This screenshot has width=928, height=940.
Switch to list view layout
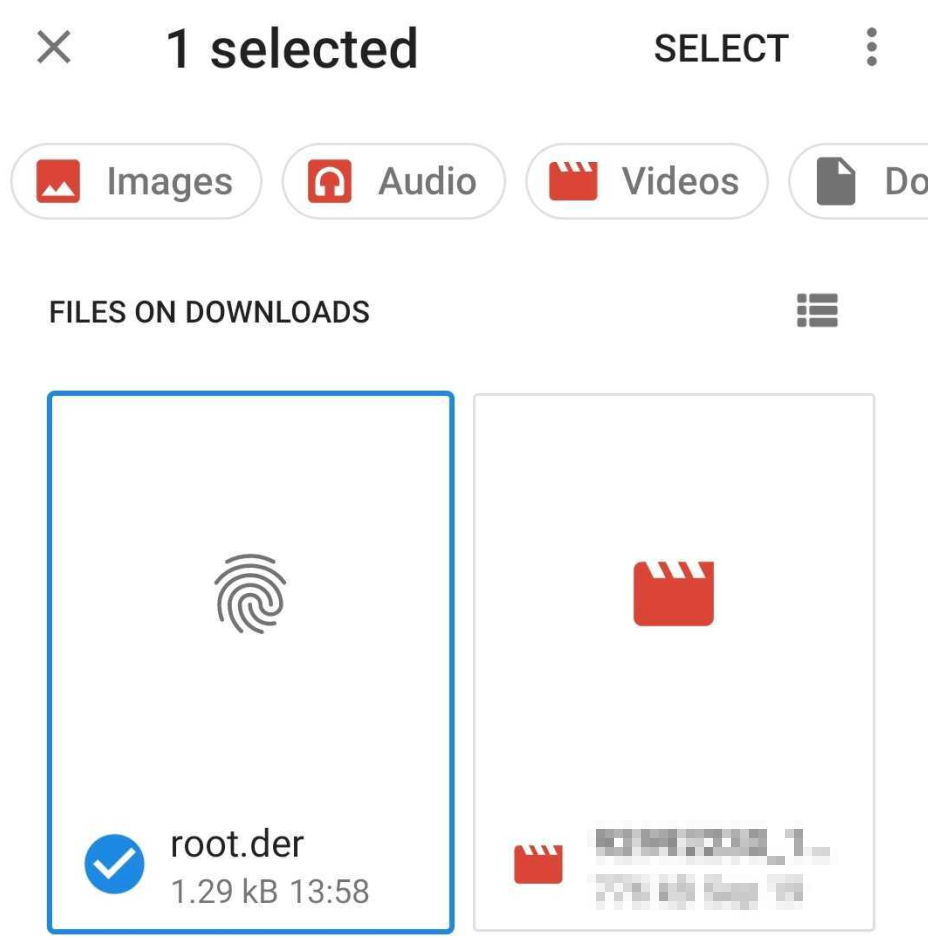pos(816,312)
